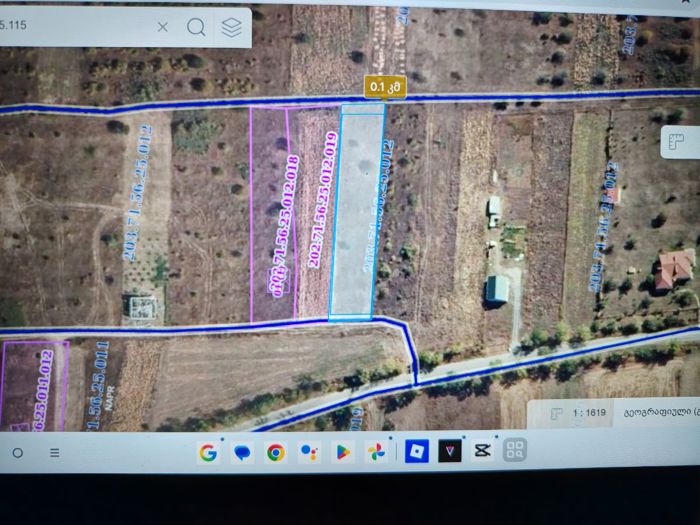Open the measurement tool on the right edge
This screenshot has height=525, width=700.
[x=678, y=142]
